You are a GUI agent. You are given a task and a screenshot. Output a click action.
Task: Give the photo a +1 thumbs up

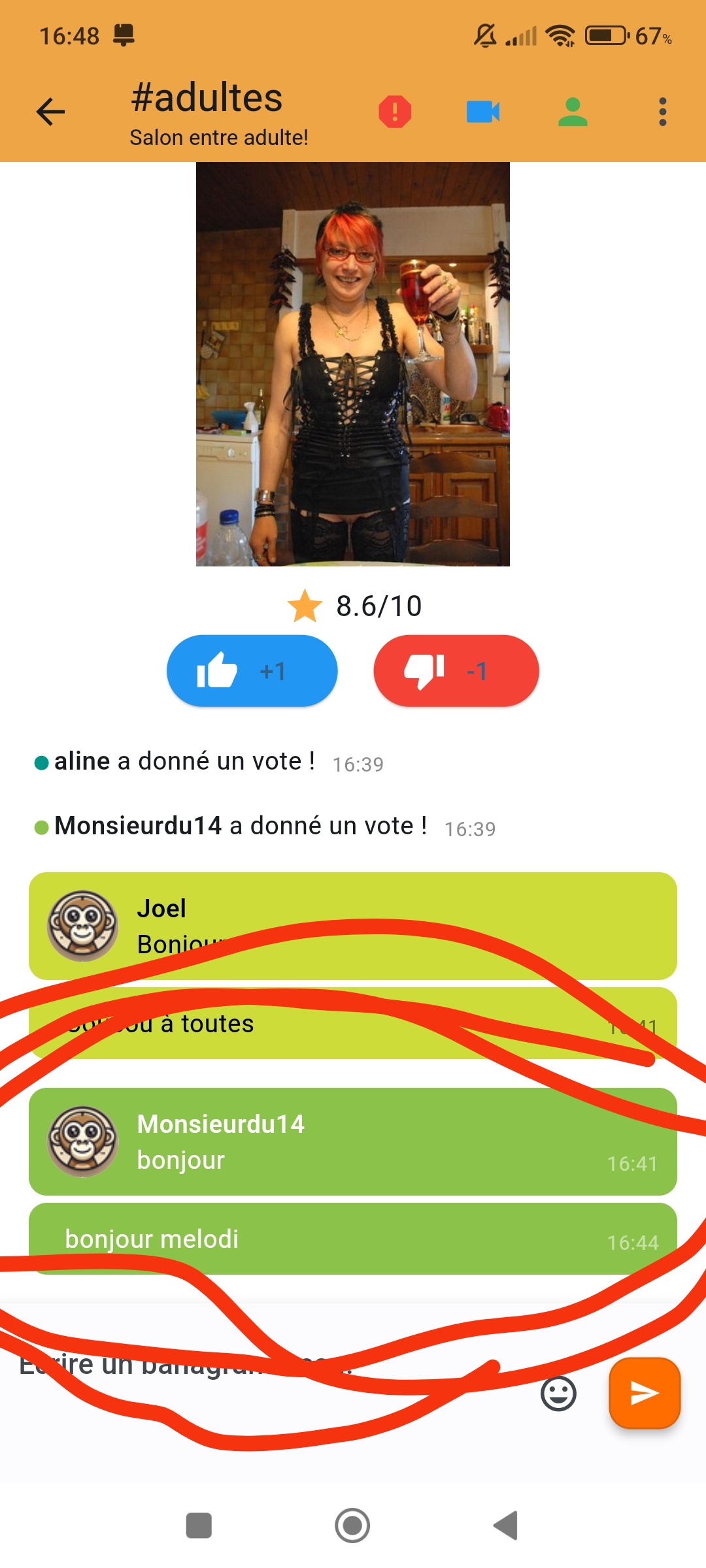point(252,671)
